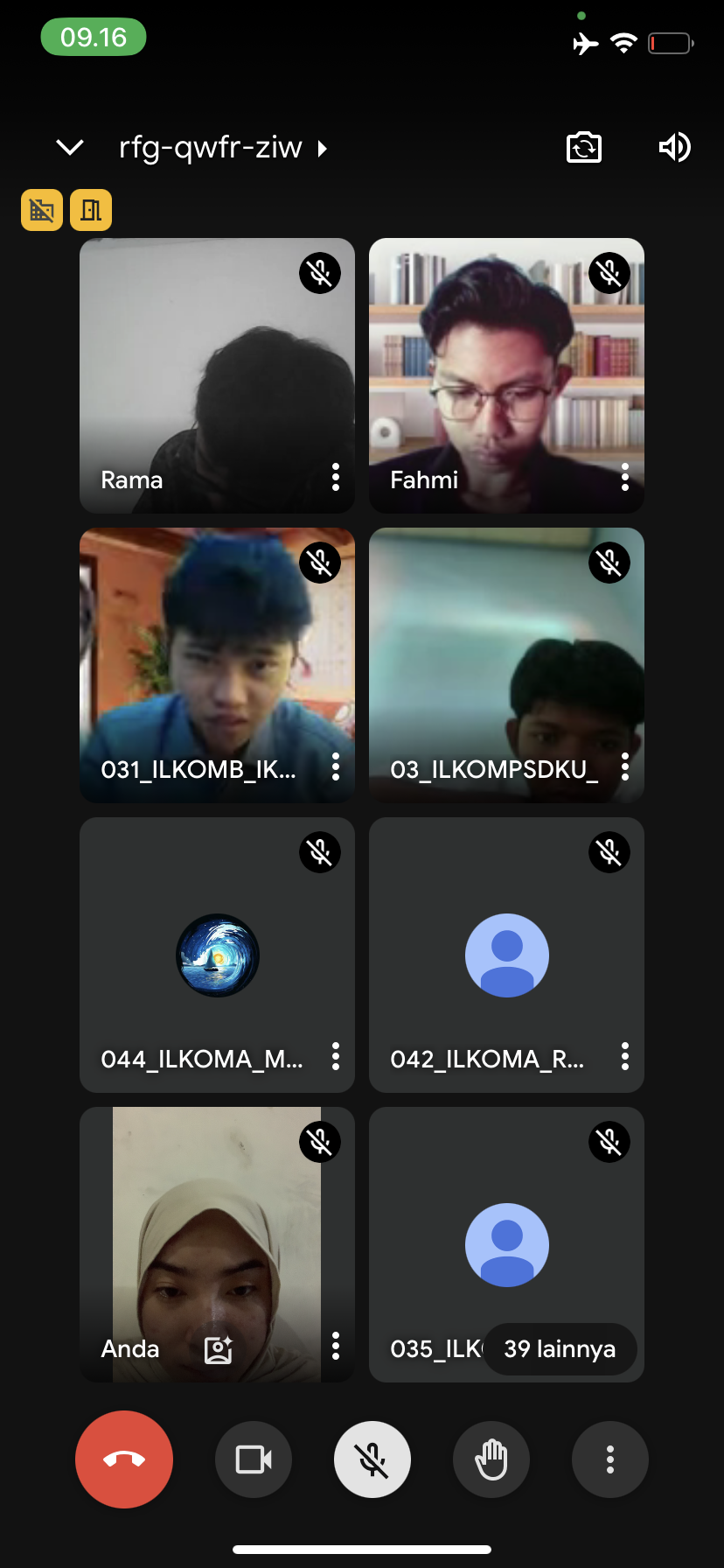Unmute your microphone

[x=372, y=1459]
